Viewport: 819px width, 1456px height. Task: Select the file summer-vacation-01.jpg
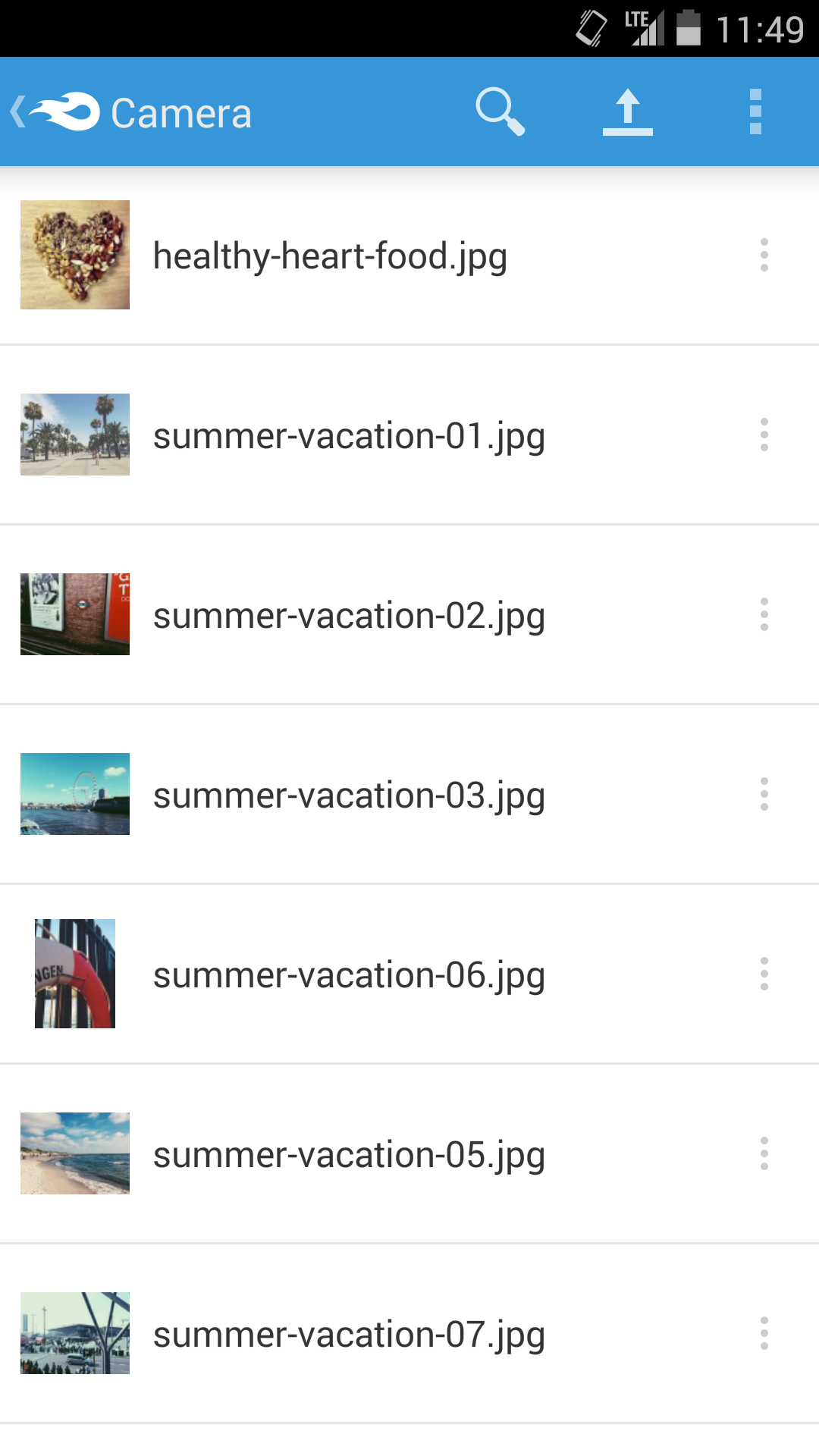(349, 435)
